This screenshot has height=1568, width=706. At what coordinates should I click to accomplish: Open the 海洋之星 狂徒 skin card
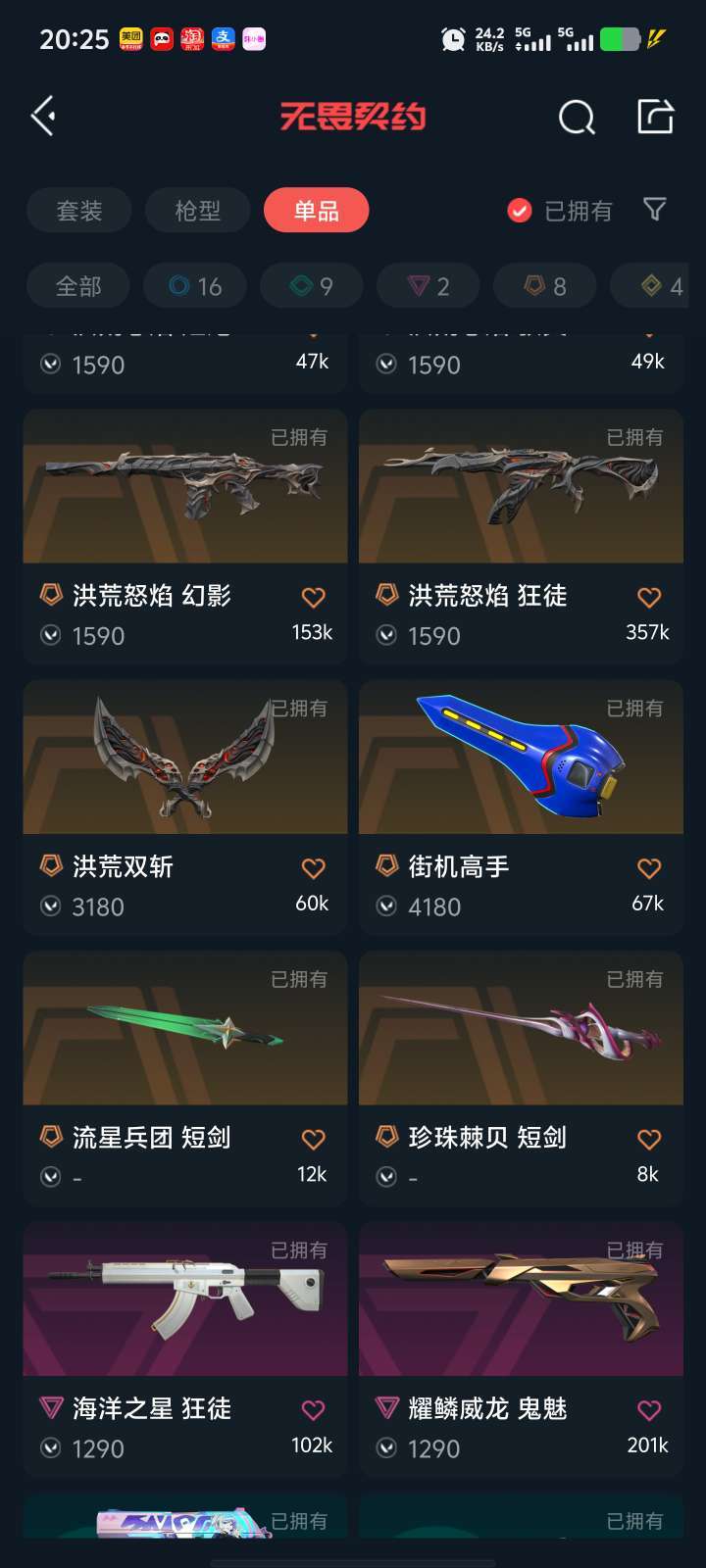[x=185, y=1349]
